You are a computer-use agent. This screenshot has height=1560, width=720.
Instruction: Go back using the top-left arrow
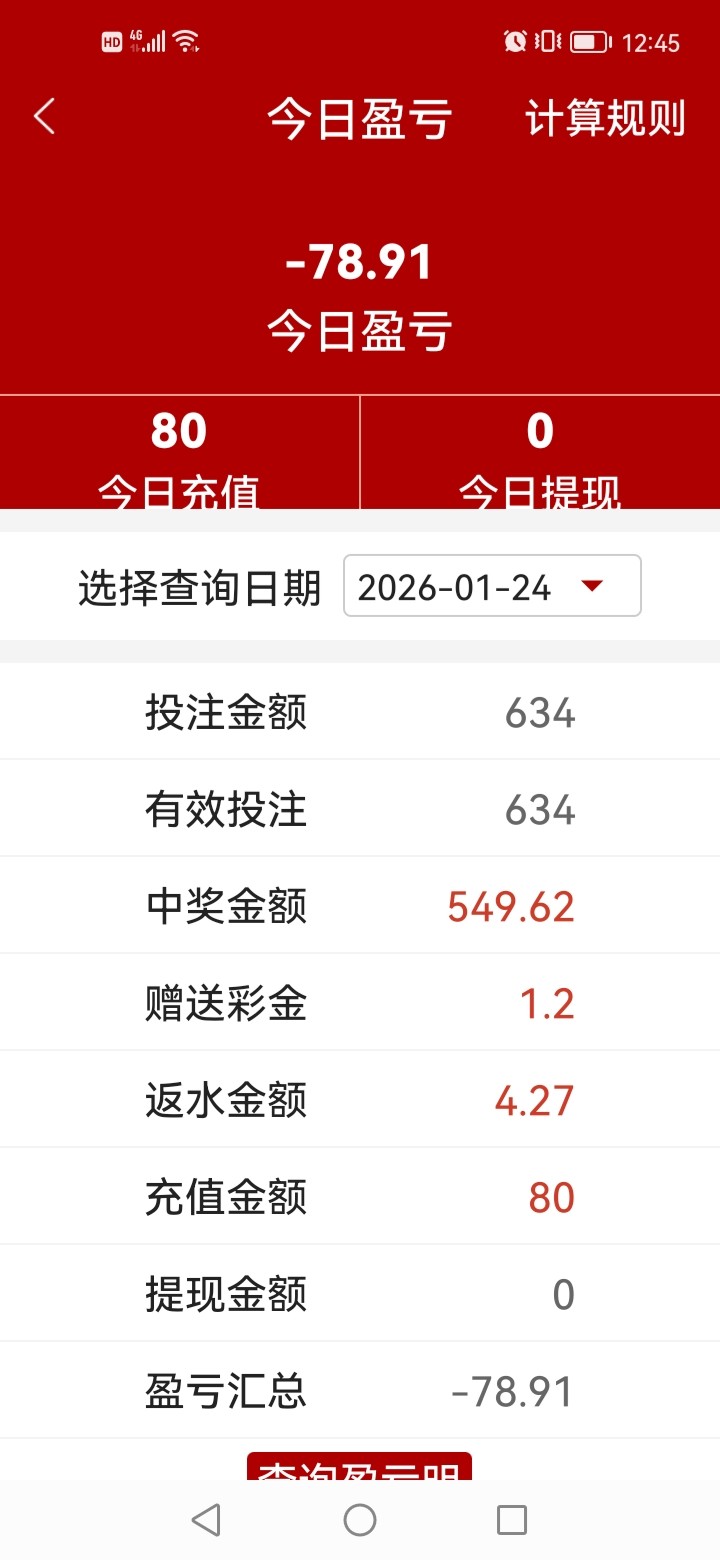pos(44,118)
